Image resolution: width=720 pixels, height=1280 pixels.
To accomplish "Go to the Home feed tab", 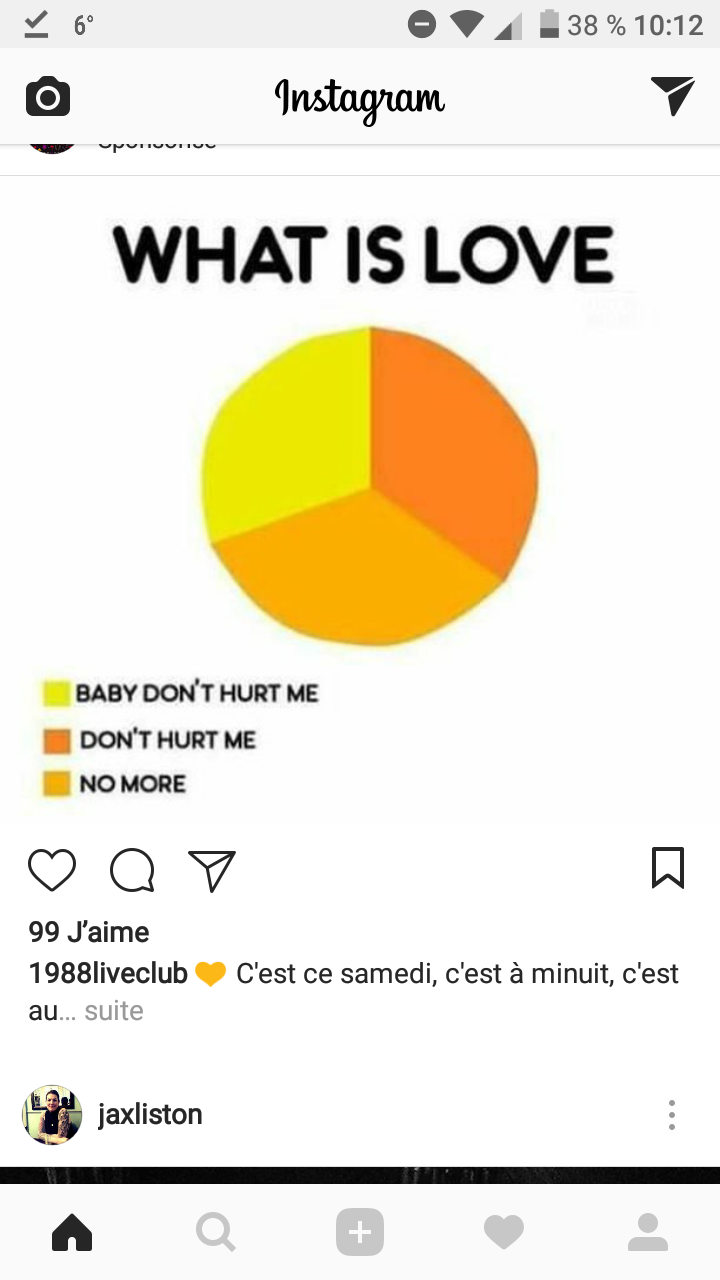I will [72, 1232].
